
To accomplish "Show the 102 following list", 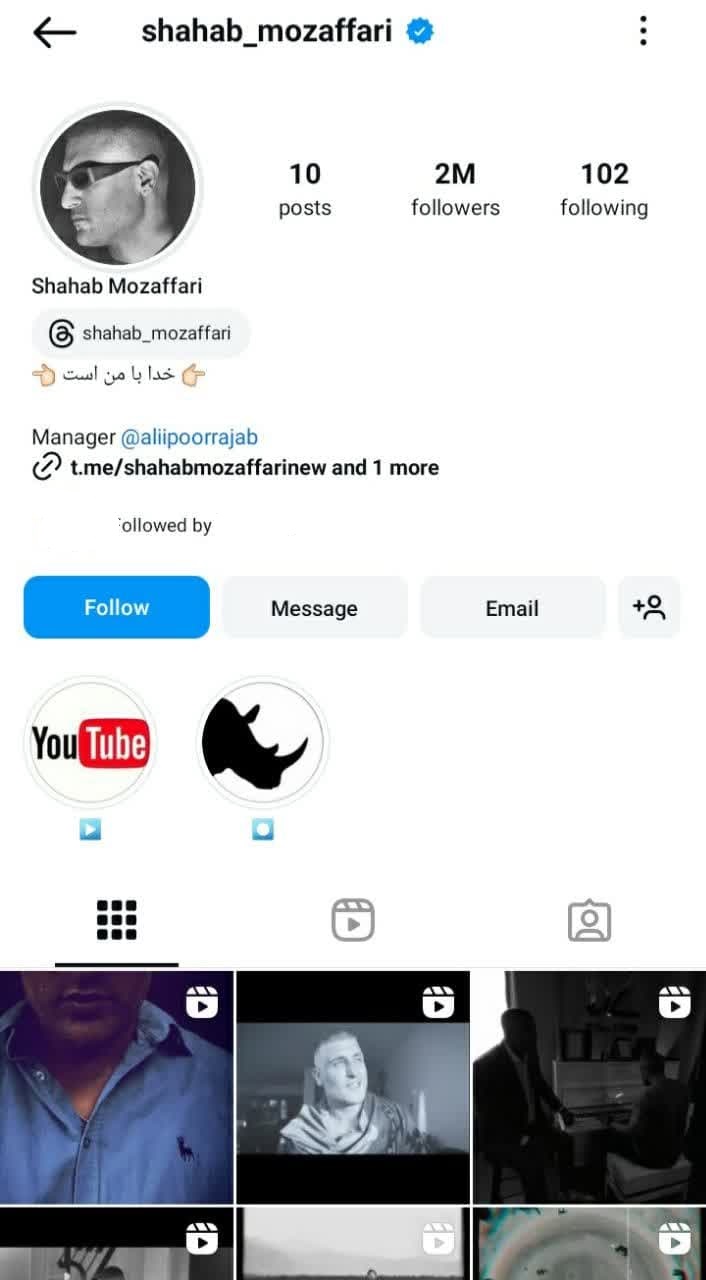I will click(x=604, y=189).
